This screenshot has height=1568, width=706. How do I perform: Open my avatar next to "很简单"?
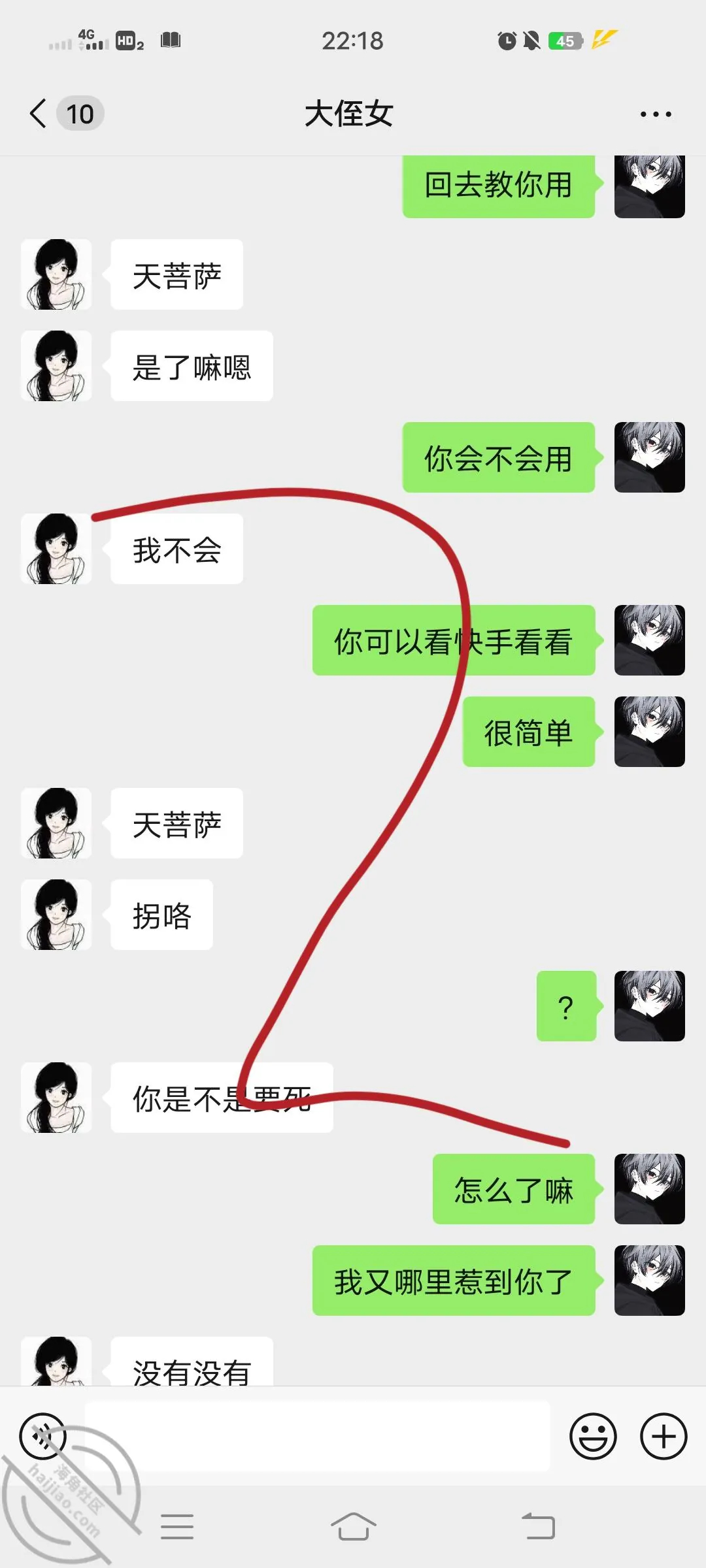pyautogui.click(x=650, y=732)
